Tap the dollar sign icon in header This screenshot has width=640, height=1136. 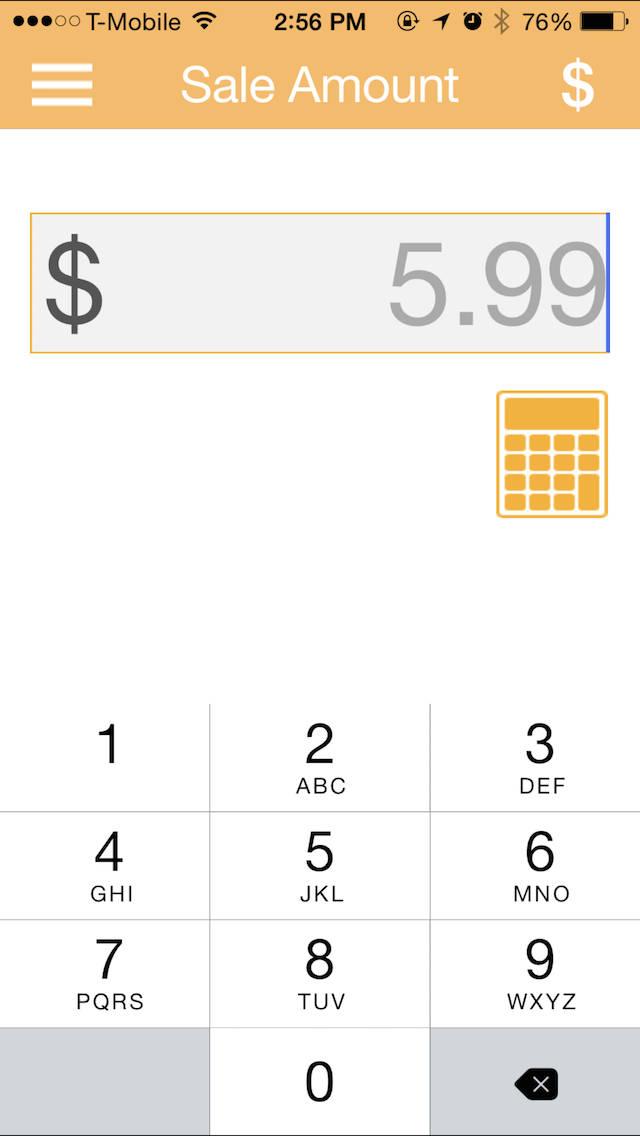(578, 85)
